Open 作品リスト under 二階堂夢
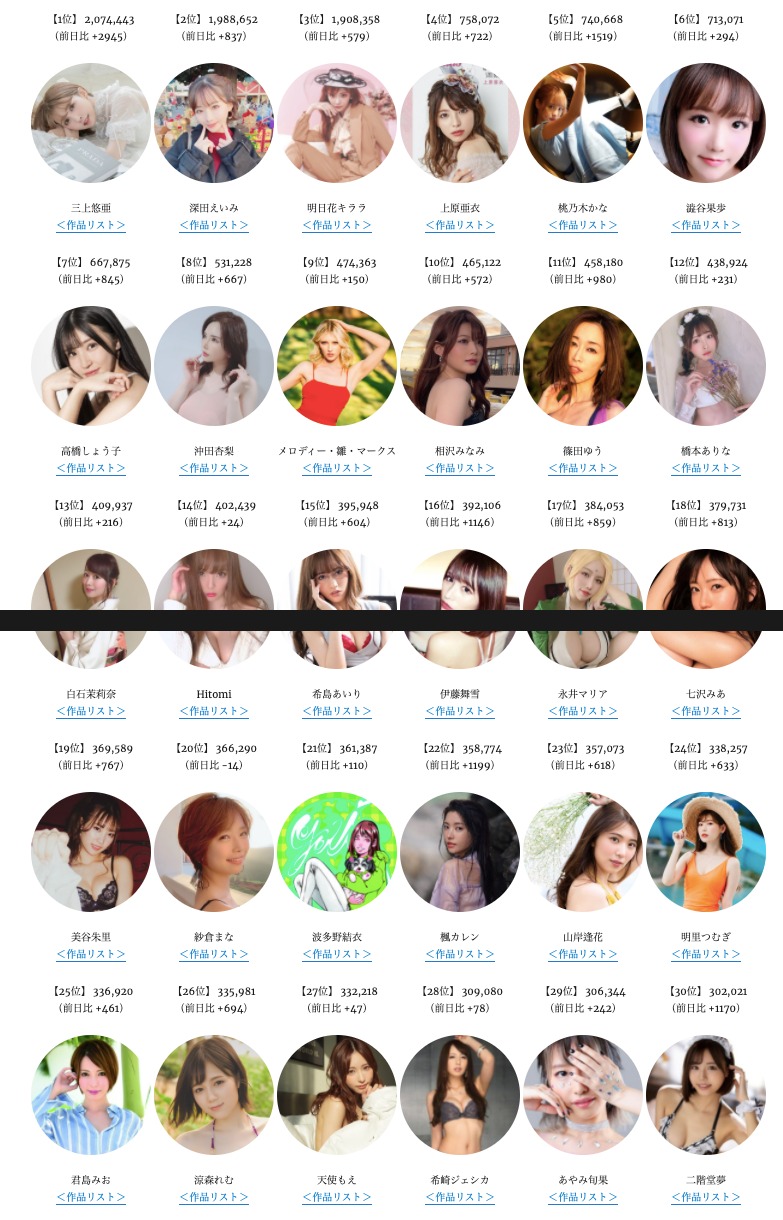The height and width of the screenshot is (1220, 783). click(x=706, y=1198)
